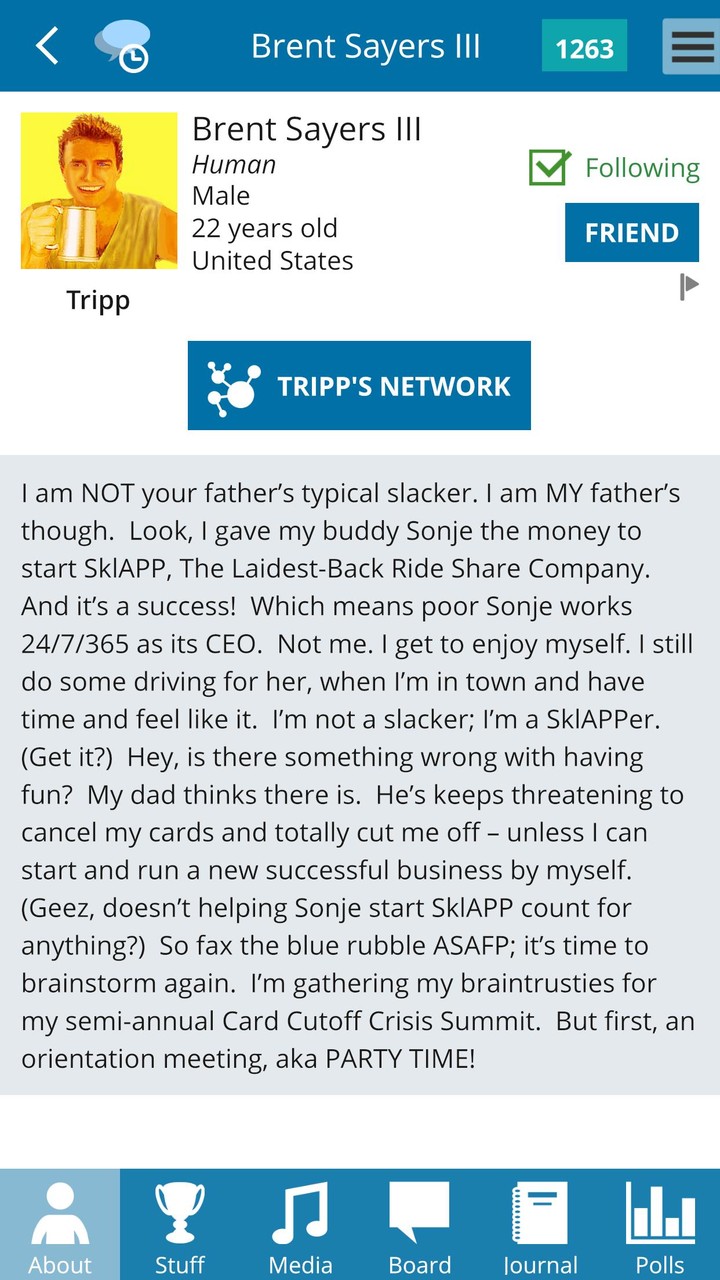Select the About tab
Screen dimensions: 720x1280
point(60,1225)
